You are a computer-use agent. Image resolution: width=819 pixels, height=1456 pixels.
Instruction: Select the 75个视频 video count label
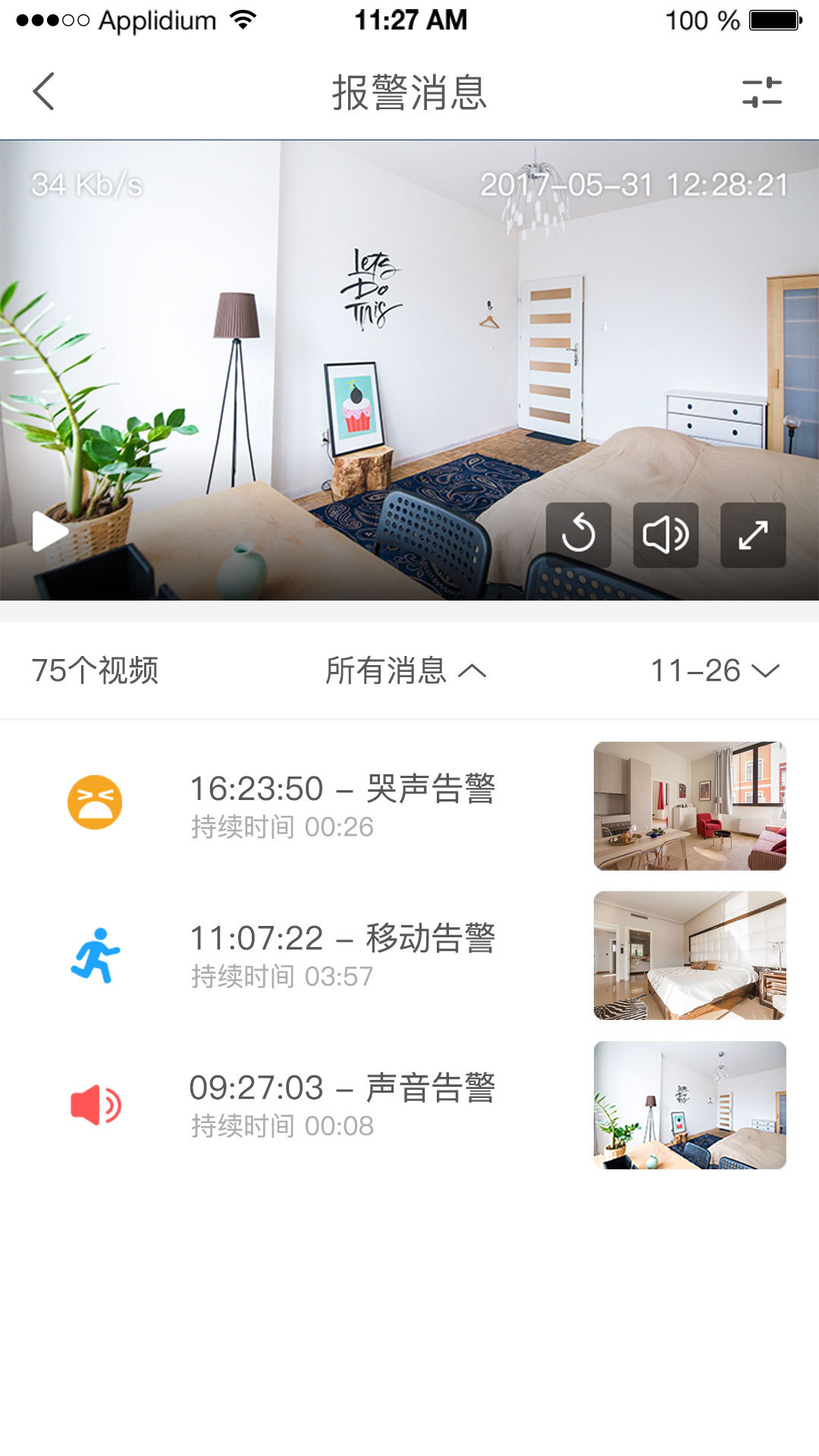[x=99, y=670]
